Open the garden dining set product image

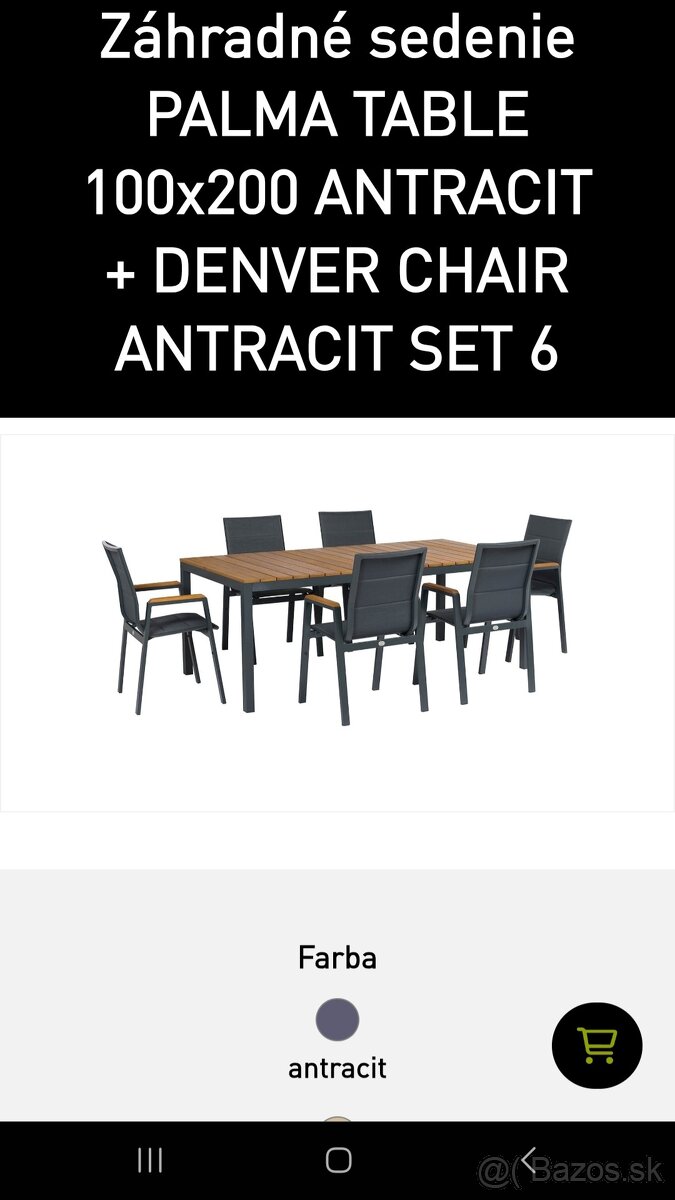[337, 622]
